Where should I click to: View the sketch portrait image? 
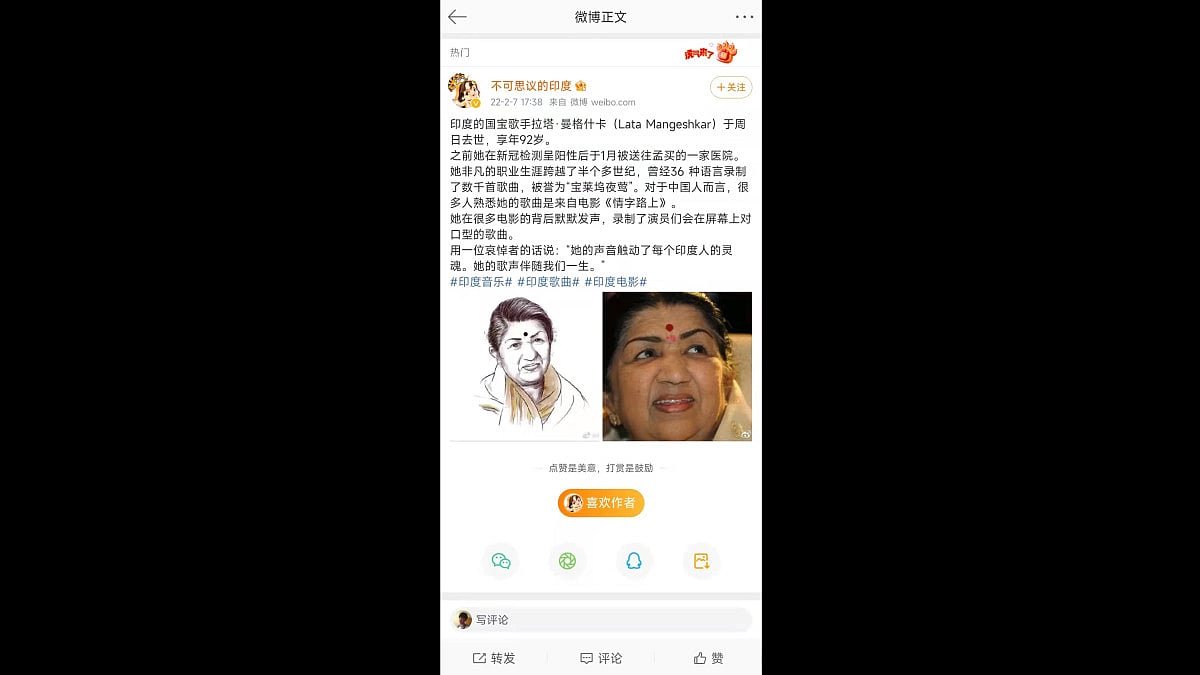(524, 366)
